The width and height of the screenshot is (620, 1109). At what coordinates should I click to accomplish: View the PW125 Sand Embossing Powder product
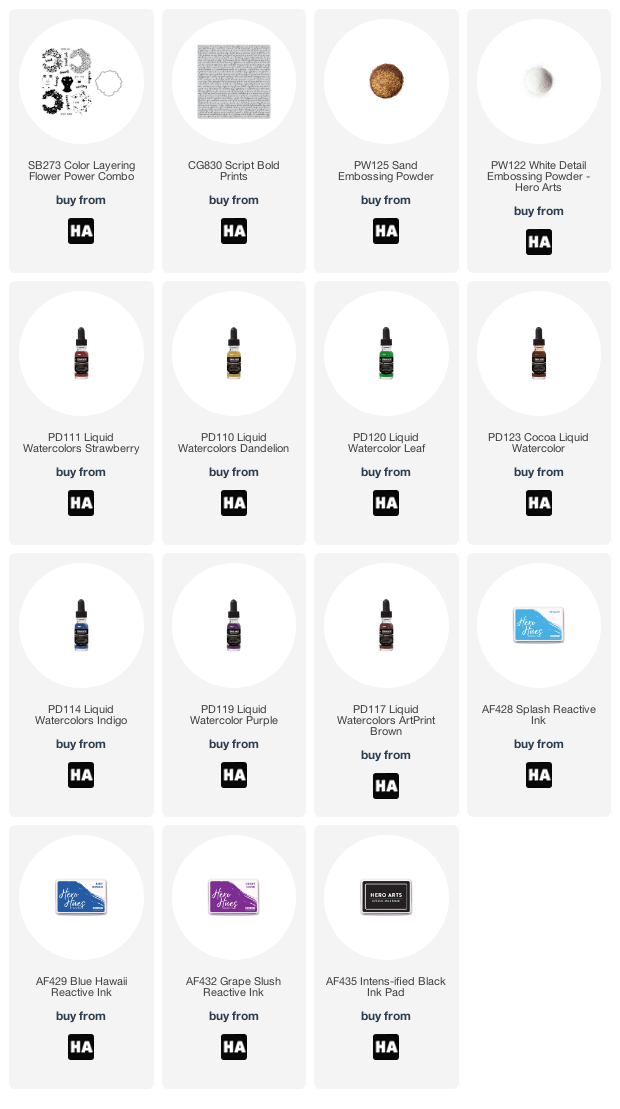click(386, 82)
